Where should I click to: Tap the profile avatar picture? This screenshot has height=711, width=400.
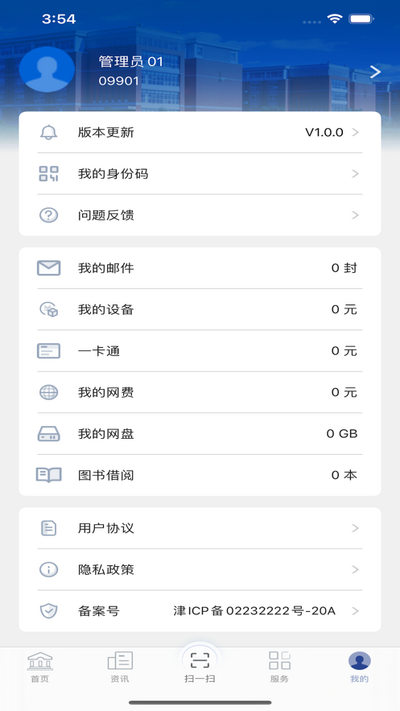(x=47, y=69)
